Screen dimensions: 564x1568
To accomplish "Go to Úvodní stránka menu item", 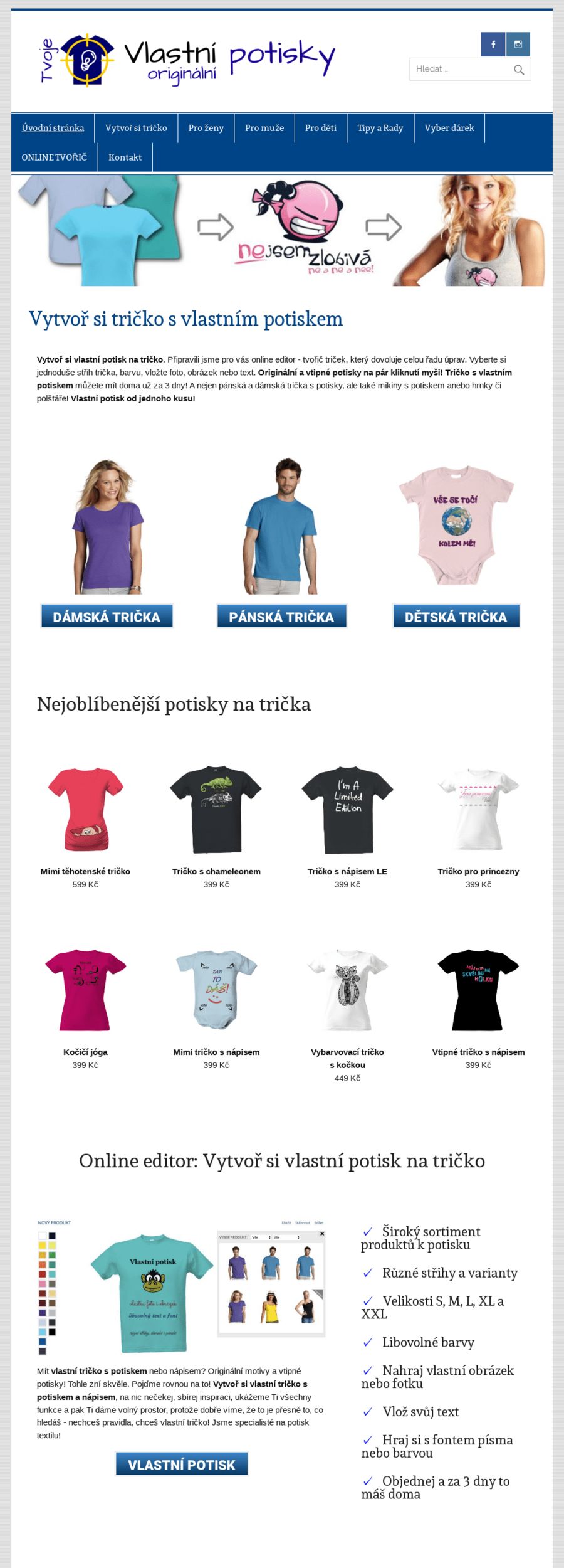I will 53,128.
